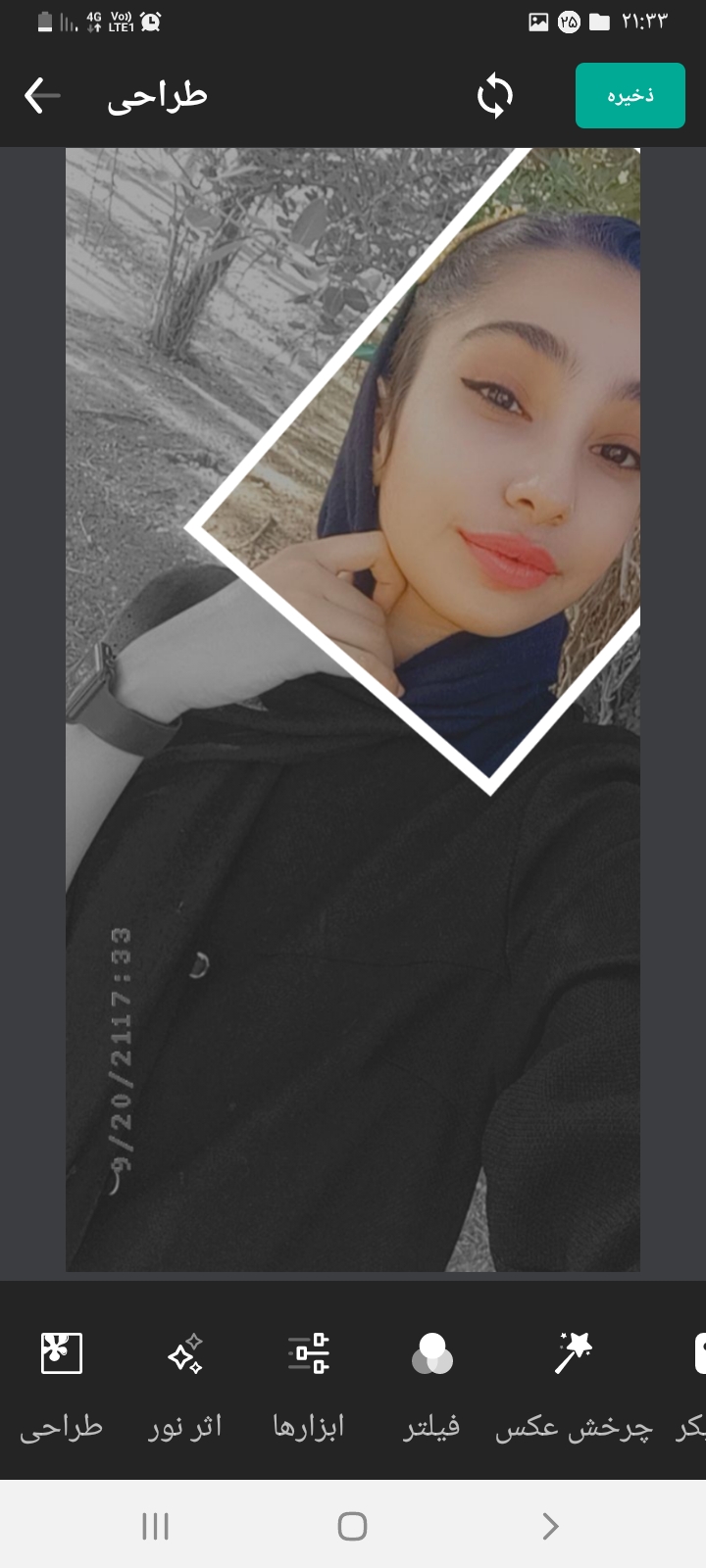Image resolution: width=706 pixels, height=1568 pixels.
Task: Tap the refresh arrows icon
Action: point(494,96)
